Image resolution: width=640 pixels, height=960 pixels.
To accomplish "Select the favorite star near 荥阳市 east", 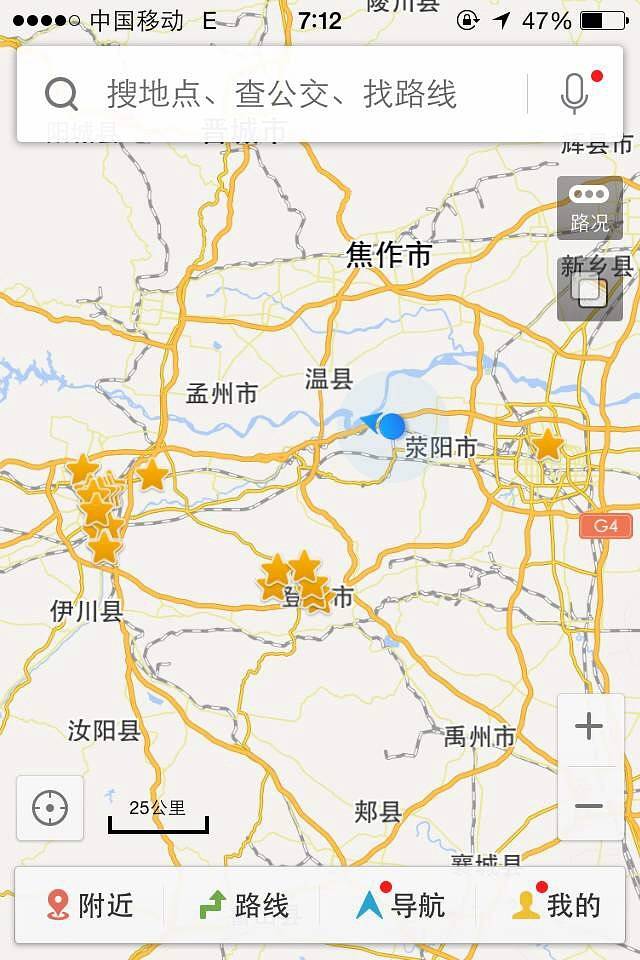I will pyautogui.click(x=547, y=444).
